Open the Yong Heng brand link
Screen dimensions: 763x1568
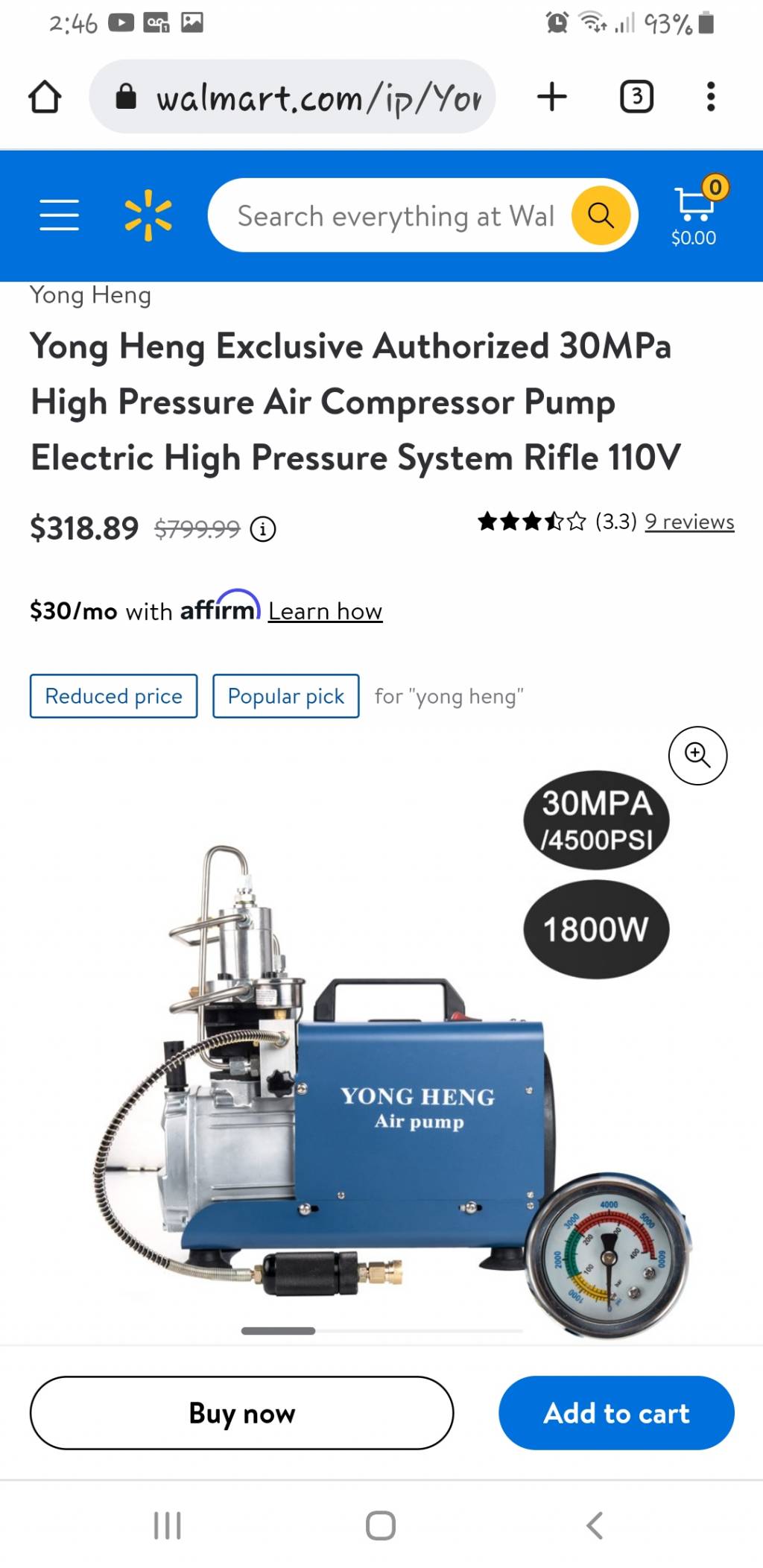90,295
